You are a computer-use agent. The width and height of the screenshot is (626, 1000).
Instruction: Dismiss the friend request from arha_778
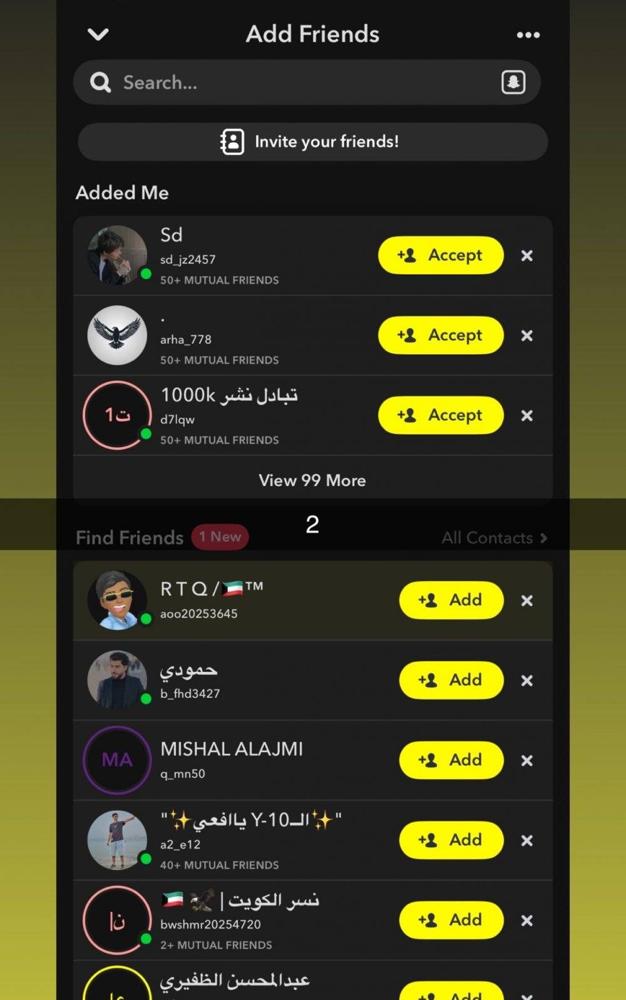pos(527,336)
